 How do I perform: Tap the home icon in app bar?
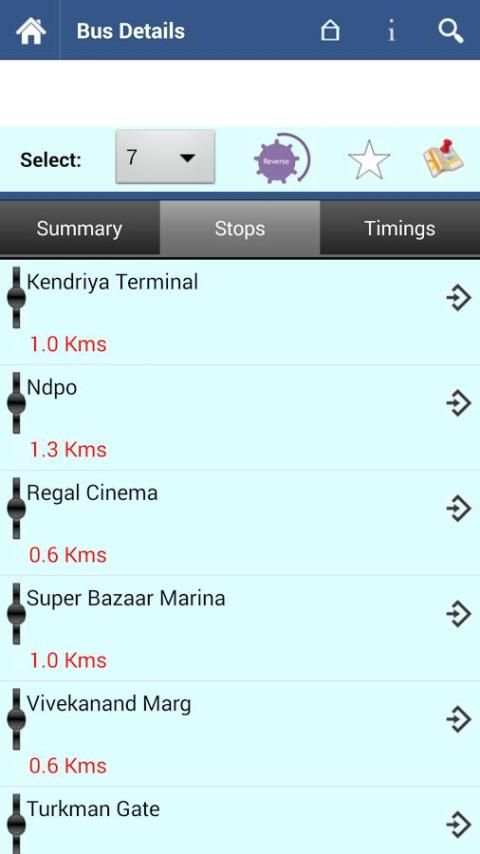[31, 30]
